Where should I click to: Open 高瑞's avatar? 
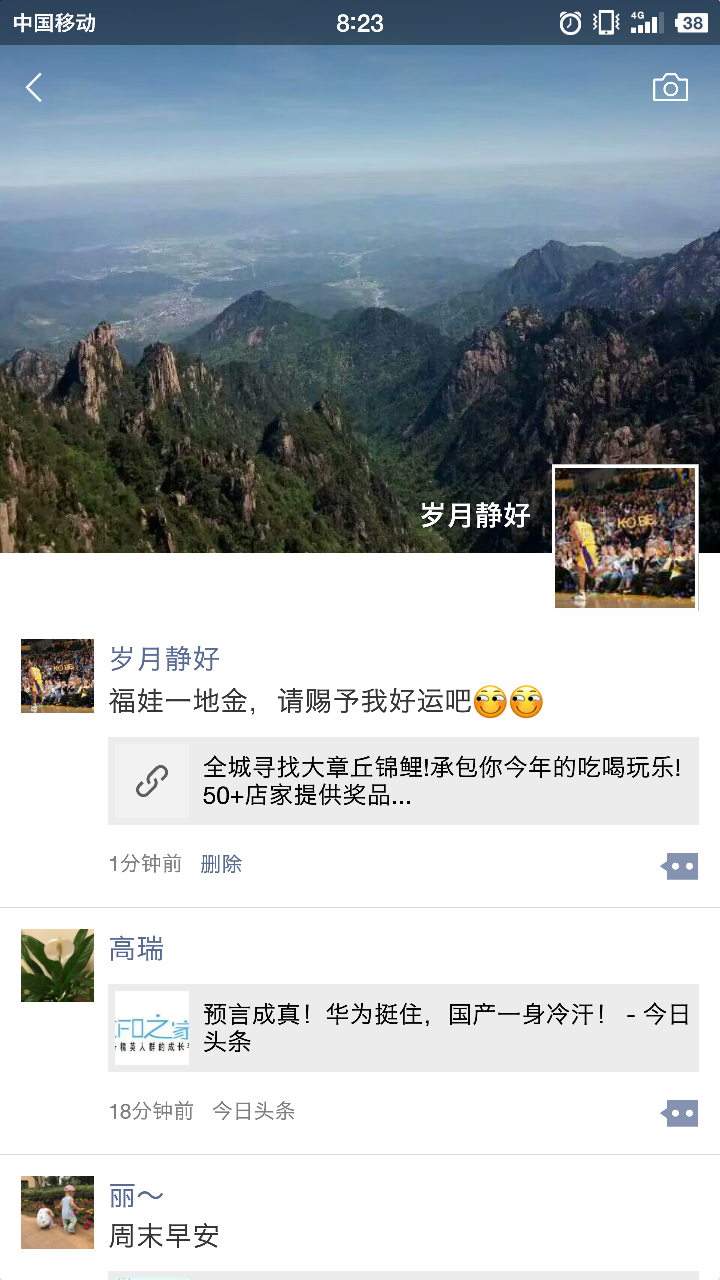(57, 966)
